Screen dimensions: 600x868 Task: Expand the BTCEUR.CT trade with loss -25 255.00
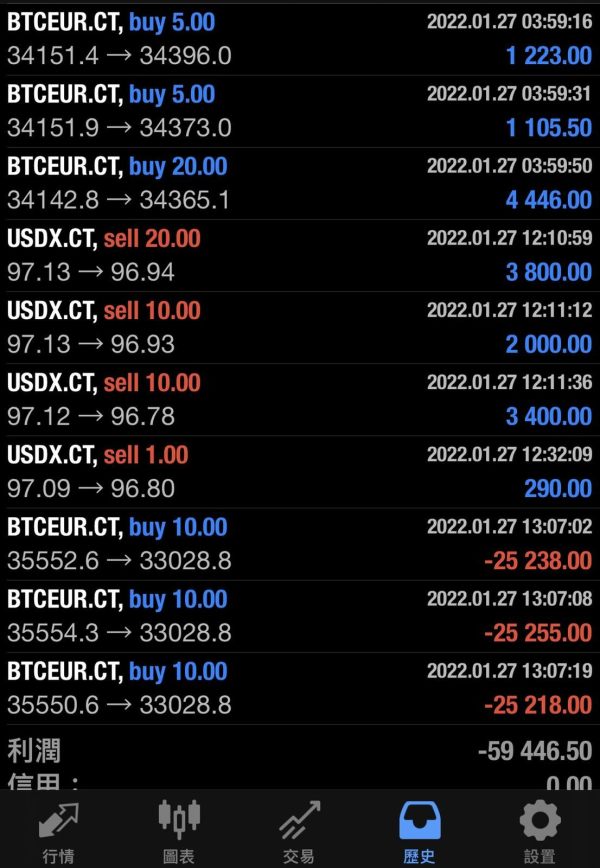pyautogui.click(x=300, y=616)
